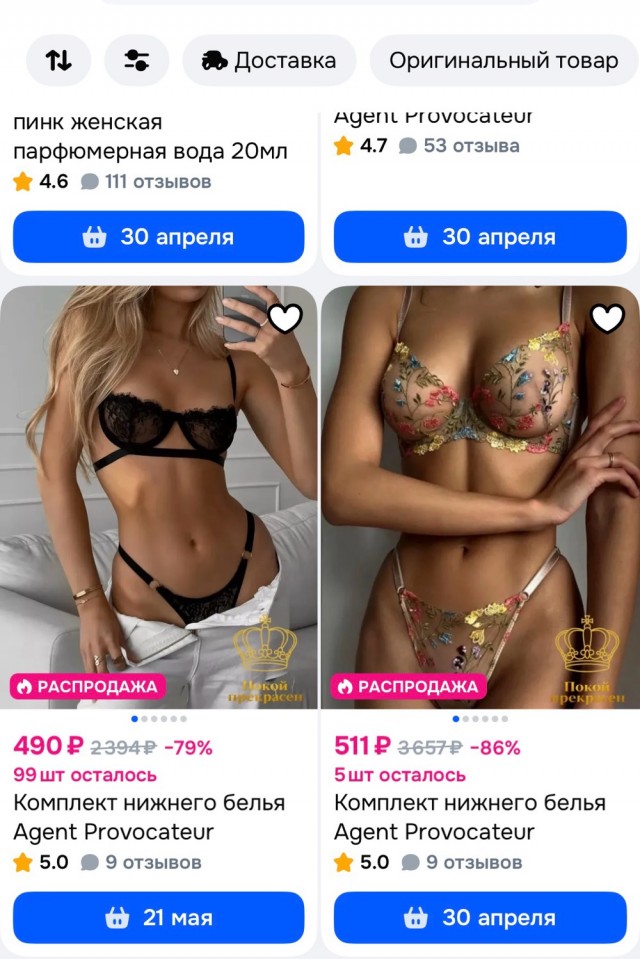
Task: Favorite the 490 ₽ product with heart
Action: [285, 318]
